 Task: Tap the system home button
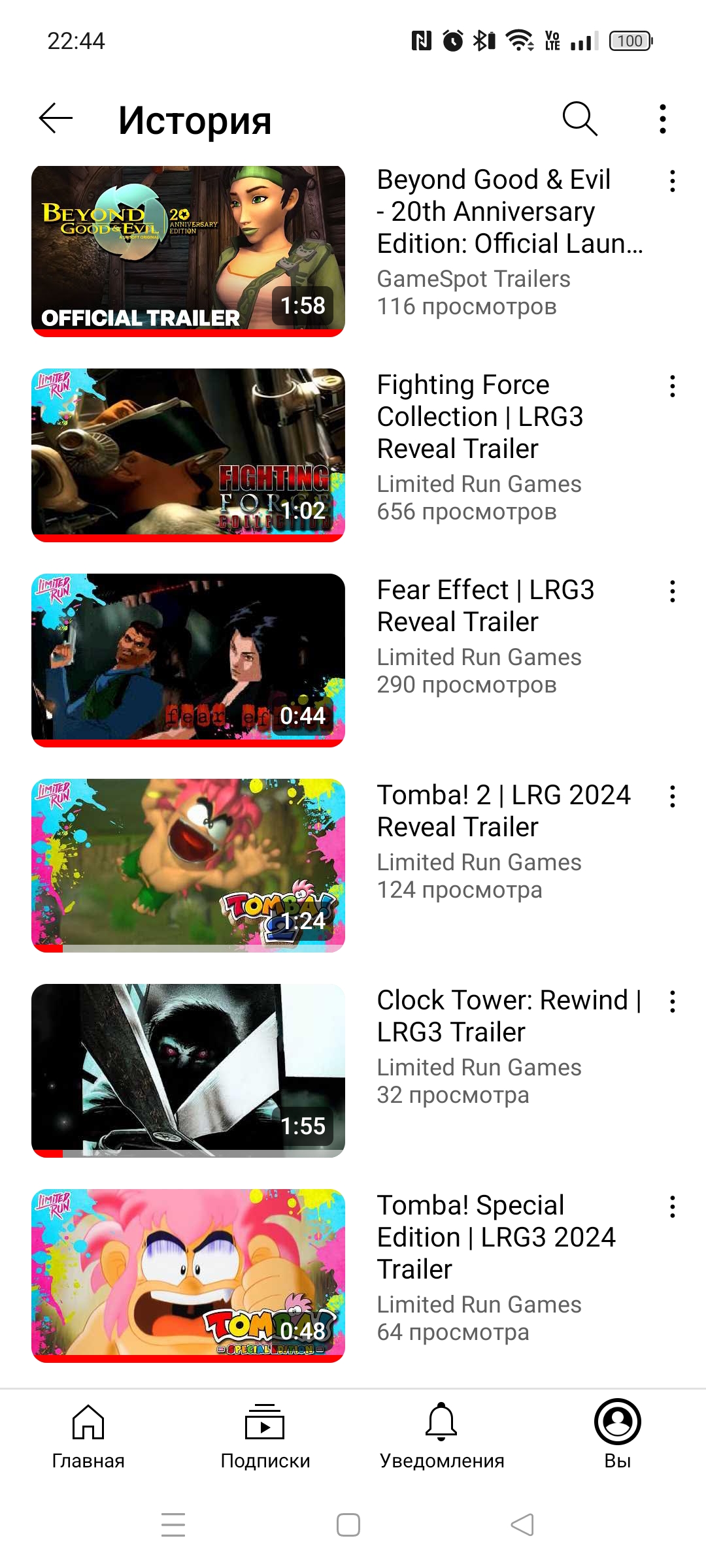(x=348, y=1525)
